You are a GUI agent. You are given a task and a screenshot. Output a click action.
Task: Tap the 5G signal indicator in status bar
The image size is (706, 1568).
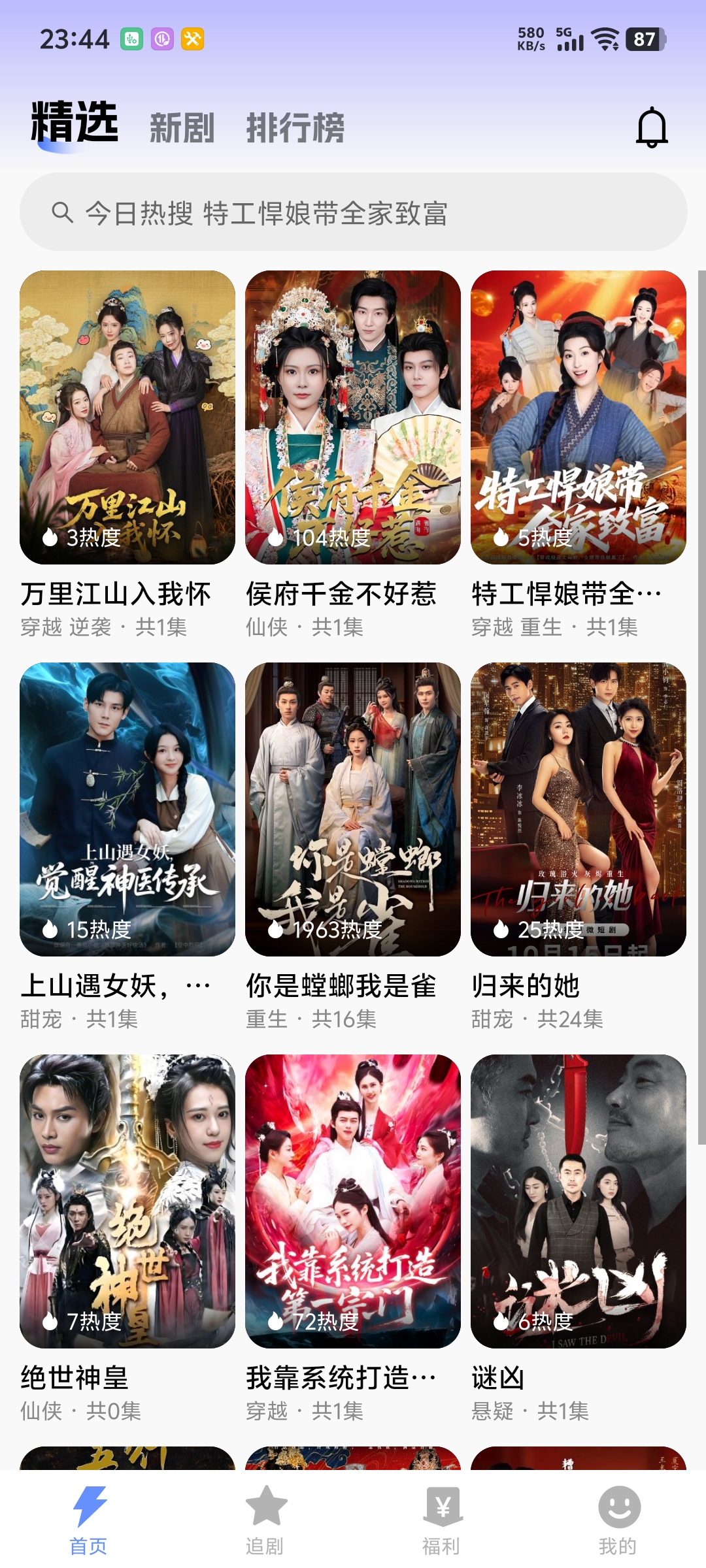570,41
